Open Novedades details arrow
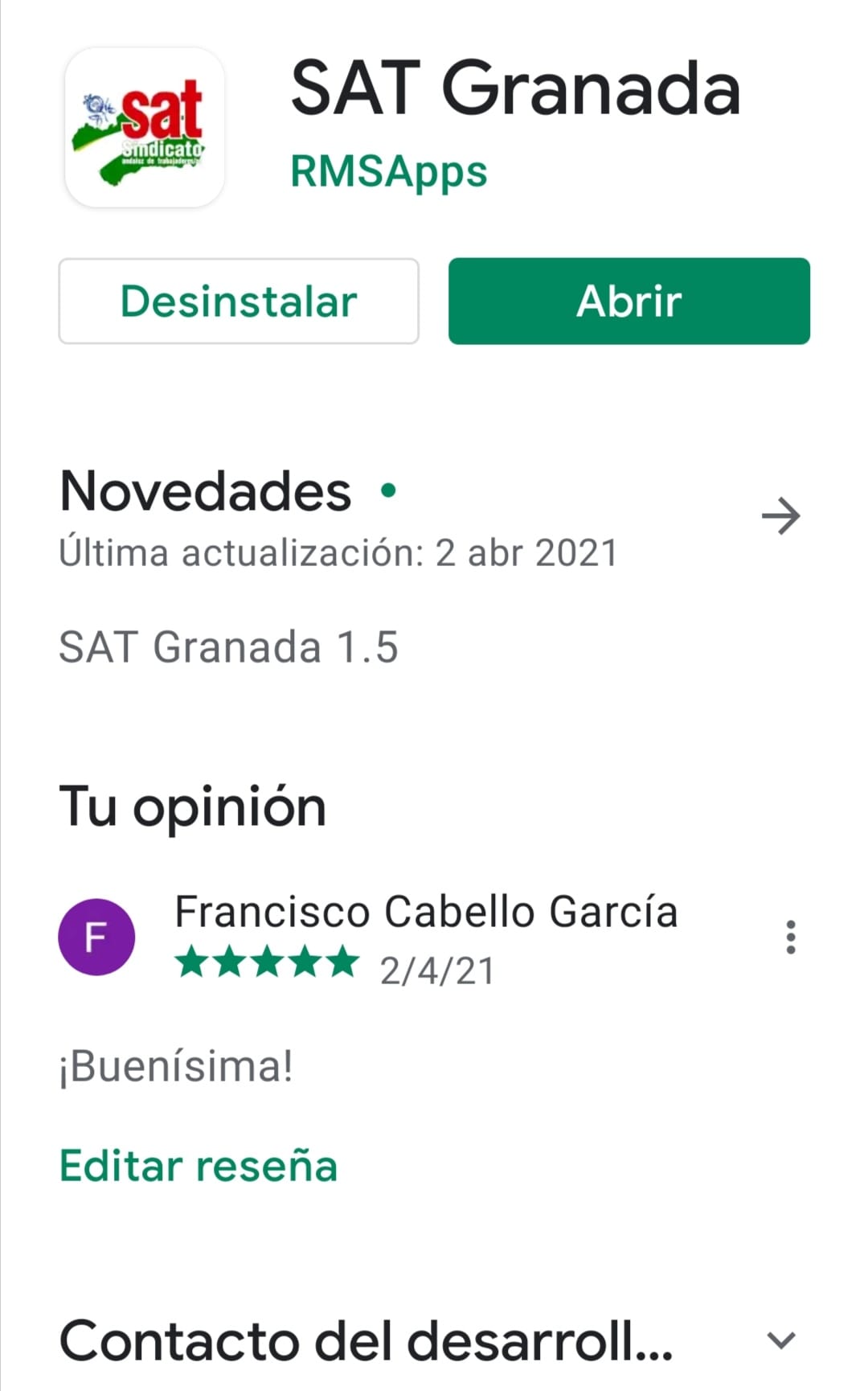This screenshot has width=868, height=1391. [x=780, y=516]
